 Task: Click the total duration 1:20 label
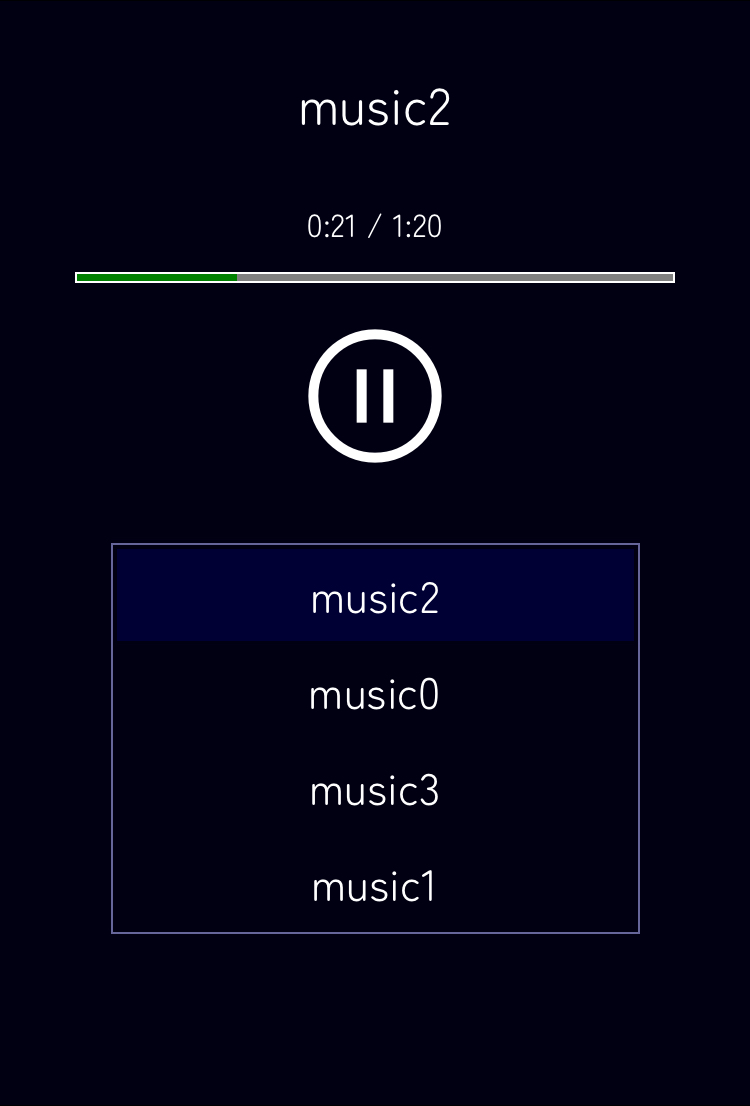point(418,226)
